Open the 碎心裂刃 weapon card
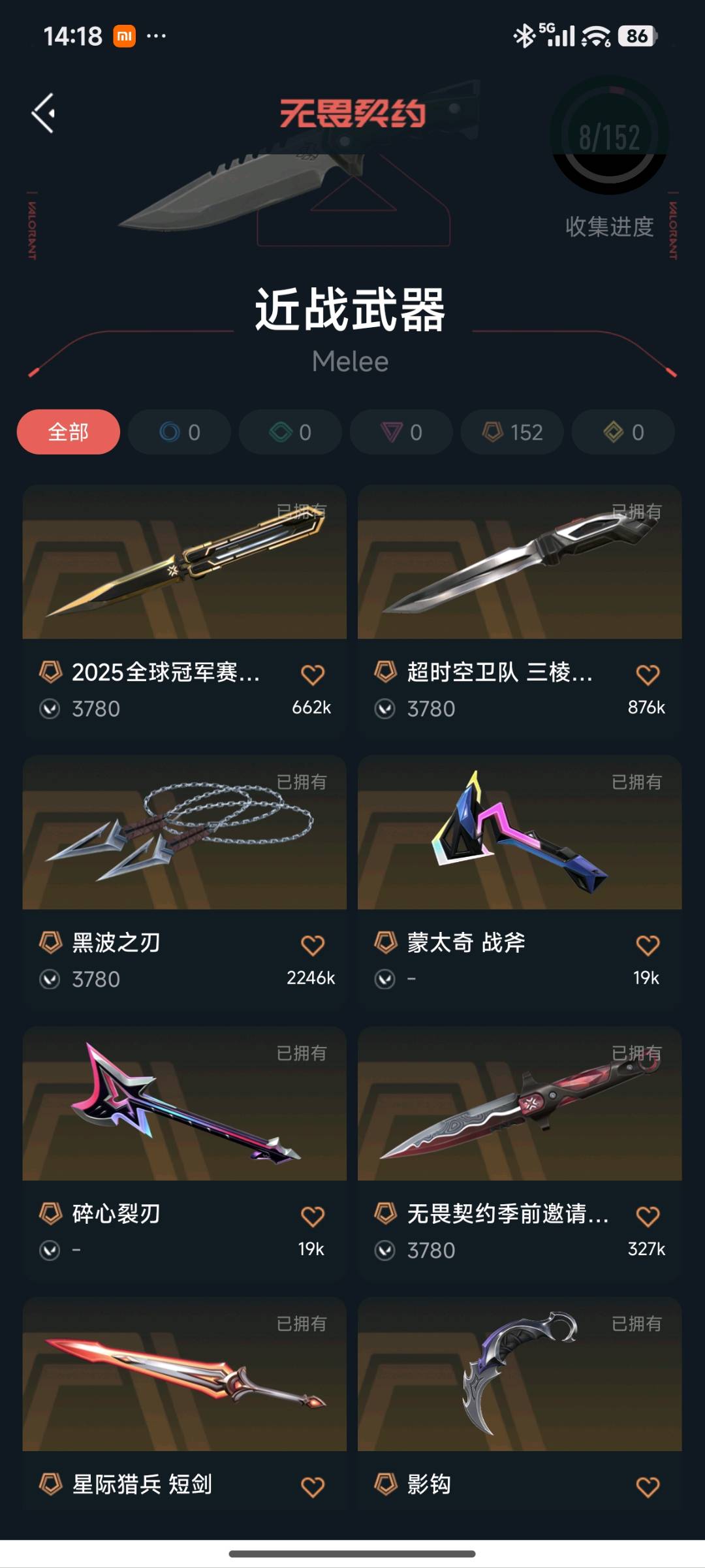 pyautogui.click(x=185, y=1153)
